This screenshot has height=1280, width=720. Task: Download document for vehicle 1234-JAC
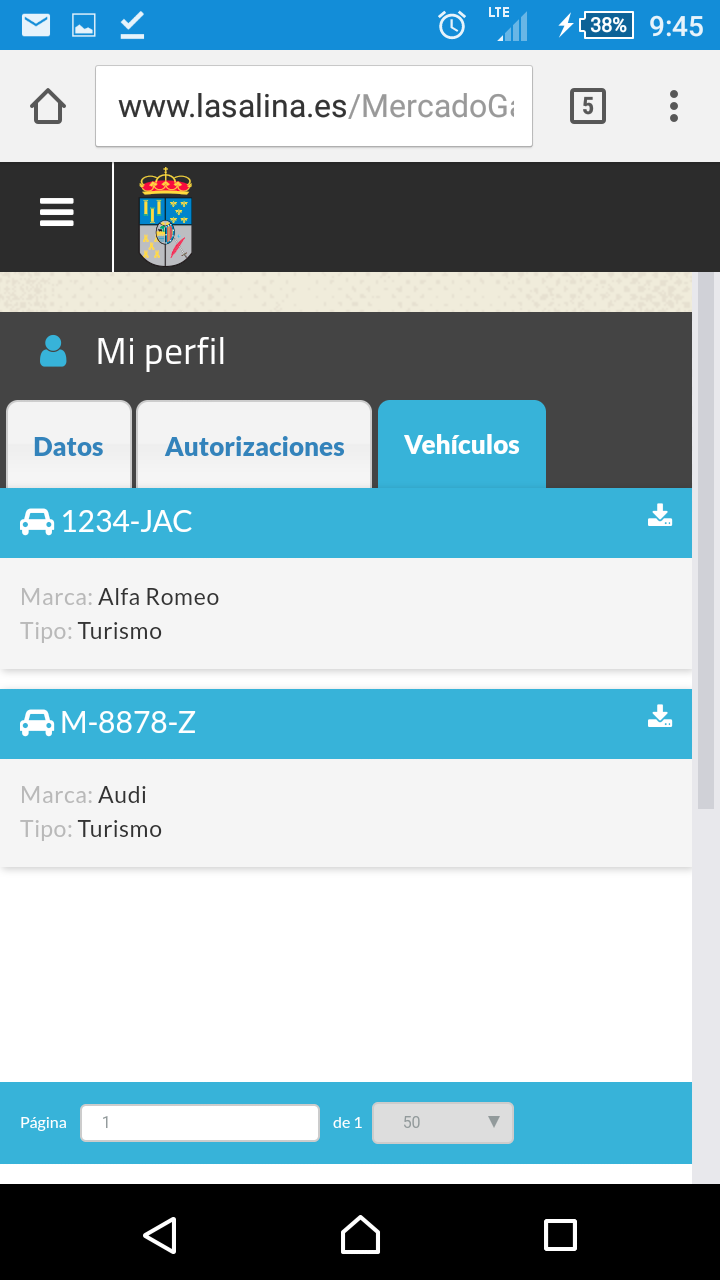coord(660,516)
